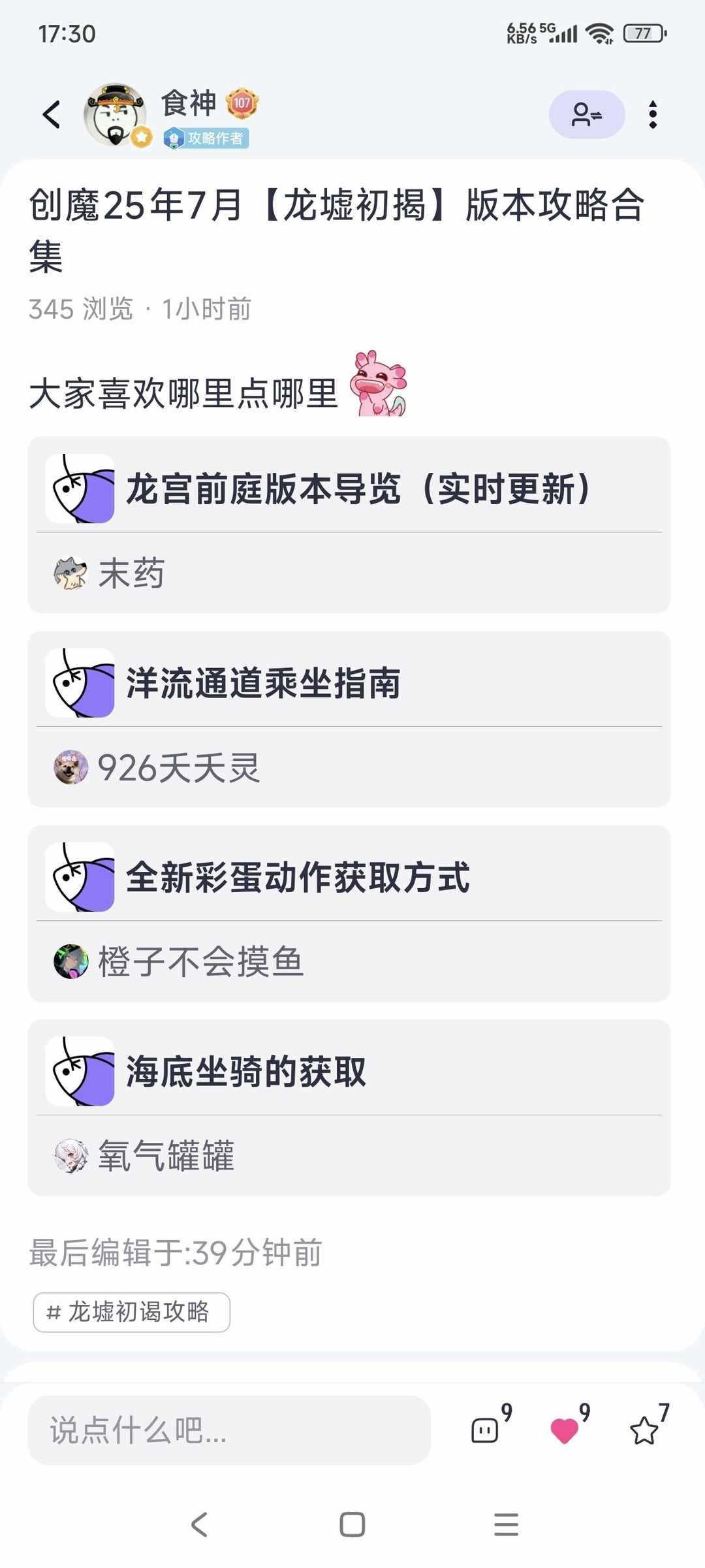Open the three-dot overflow menu
Screen dimensions: 705x1568
click(653, 114)
